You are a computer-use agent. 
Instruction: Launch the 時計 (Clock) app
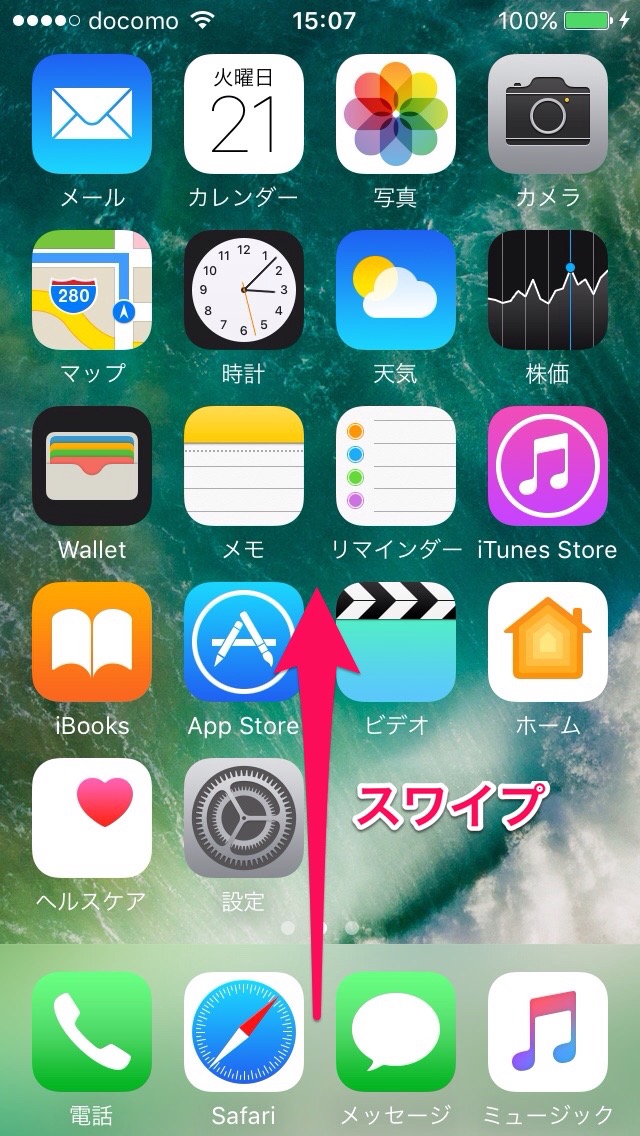(x=244, y=290)
